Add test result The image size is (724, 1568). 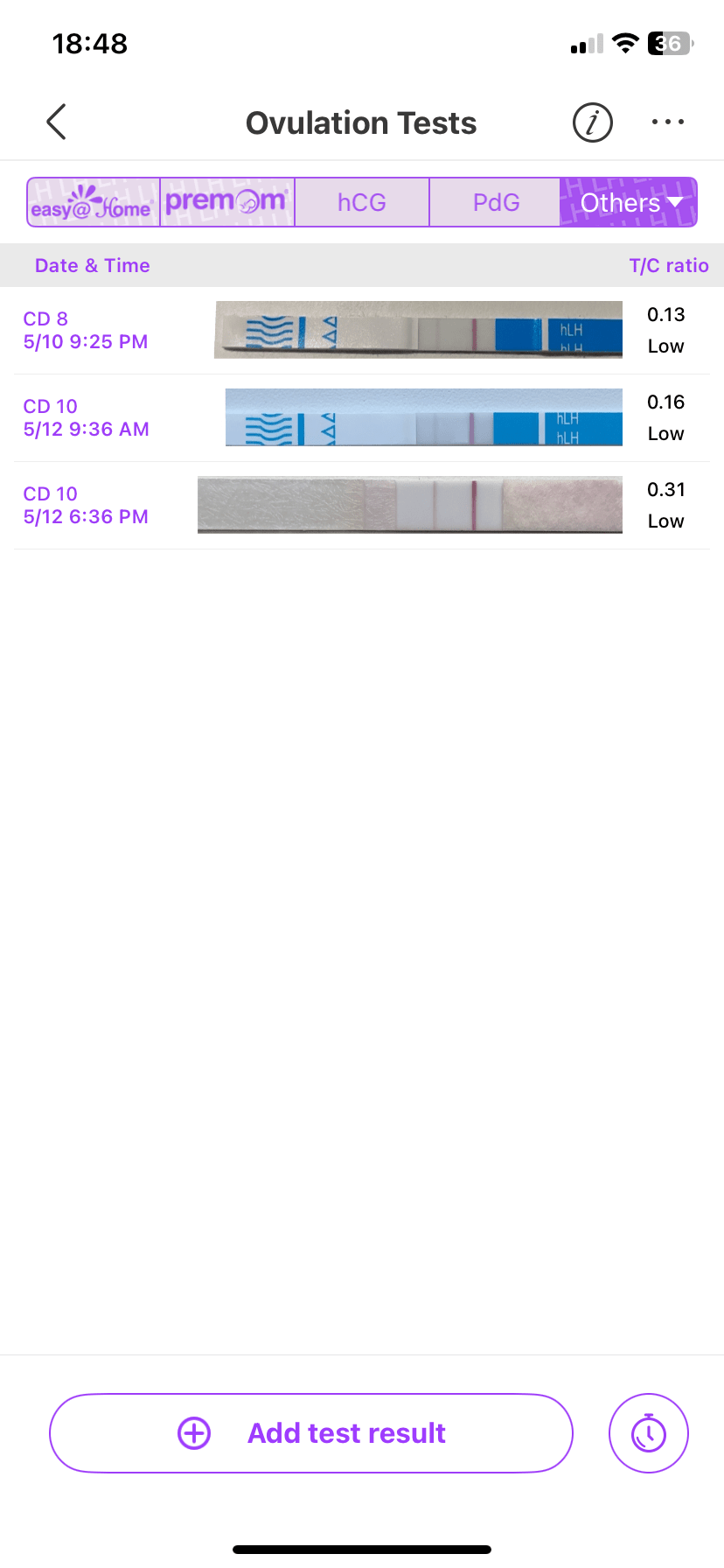[311, 1433]
